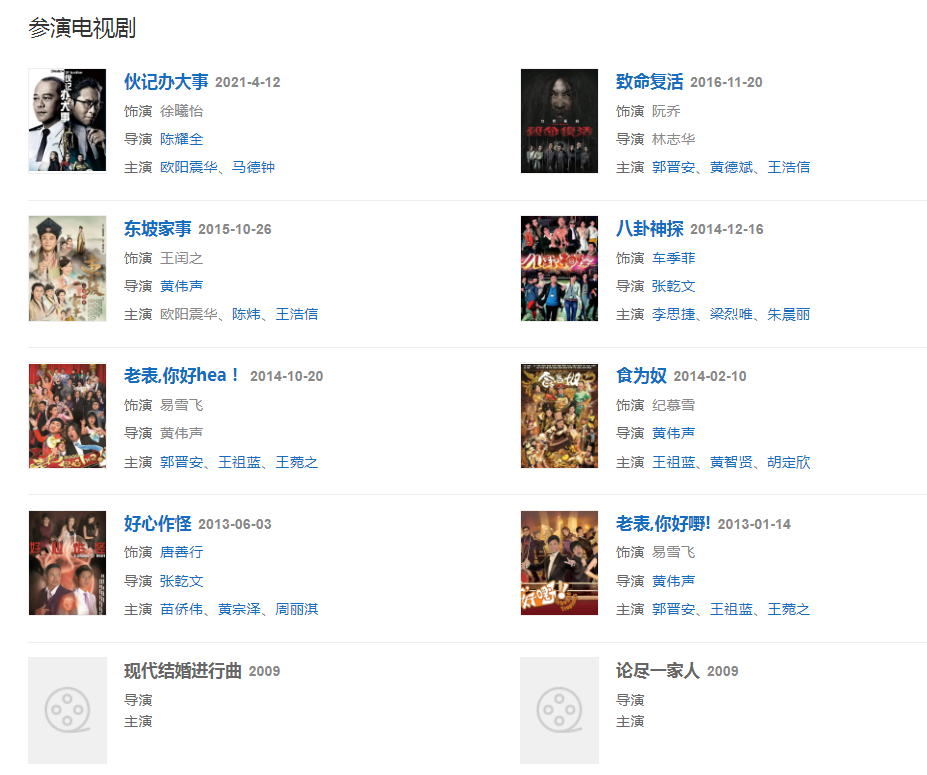Viewport: 927px width, 775px height.
Task: Select actress 陈炜's name link
Action: click(x=246, y=314)
